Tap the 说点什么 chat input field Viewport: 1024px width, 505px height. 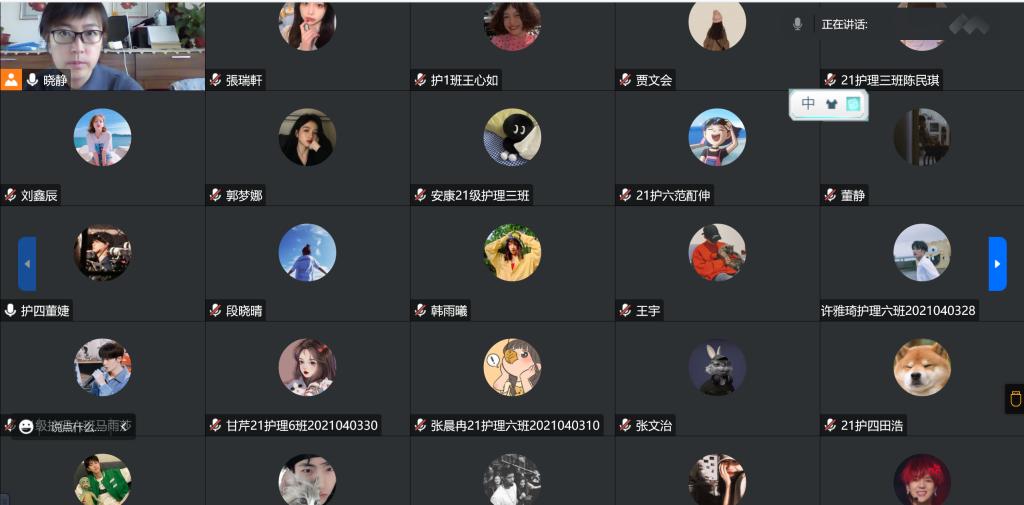(x=75, y=427)
